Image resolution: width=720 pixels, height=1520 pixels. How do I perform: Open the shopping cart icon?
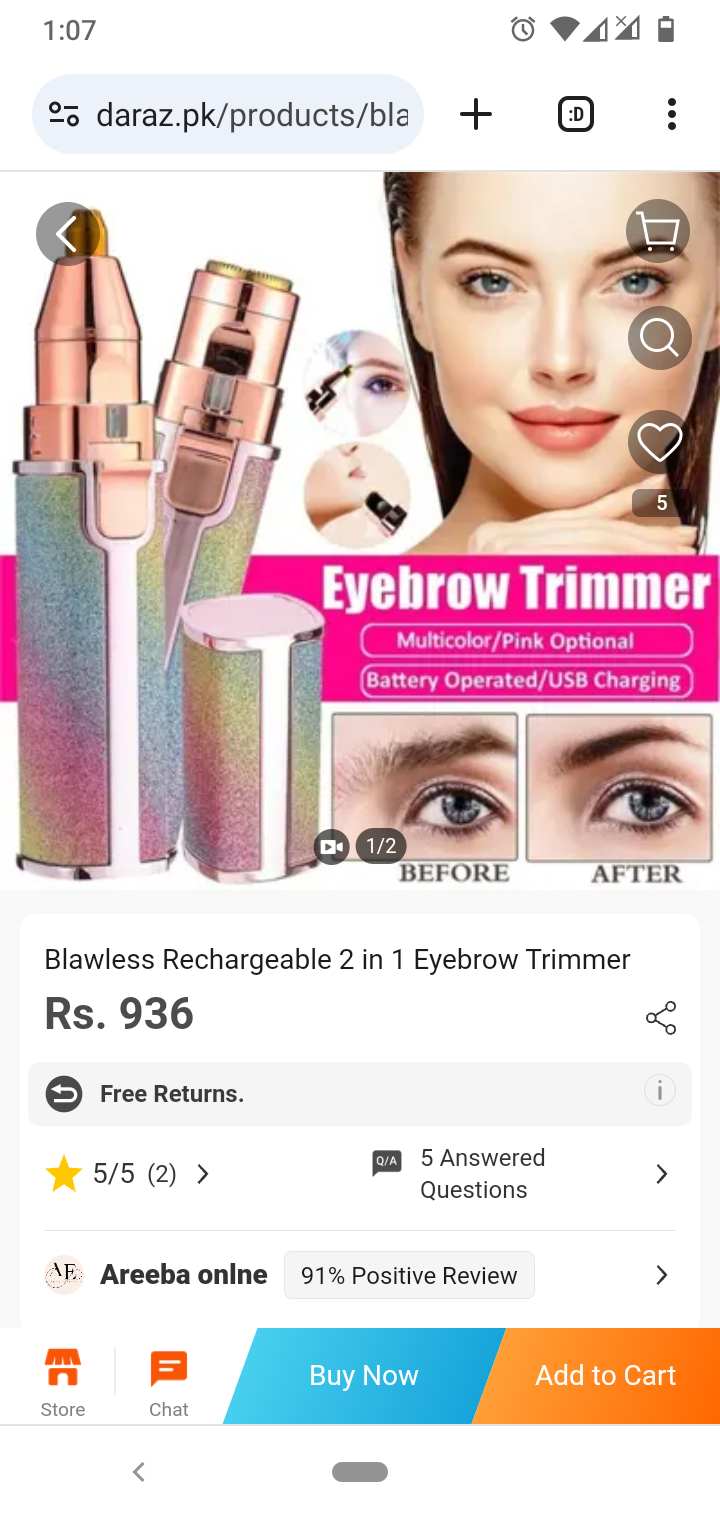(658, 232)
